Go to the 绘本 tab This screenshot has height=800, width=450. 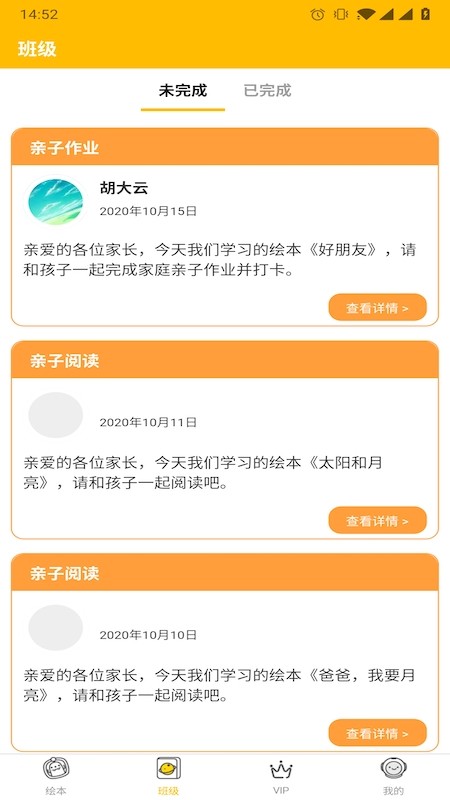coord(56,777)
